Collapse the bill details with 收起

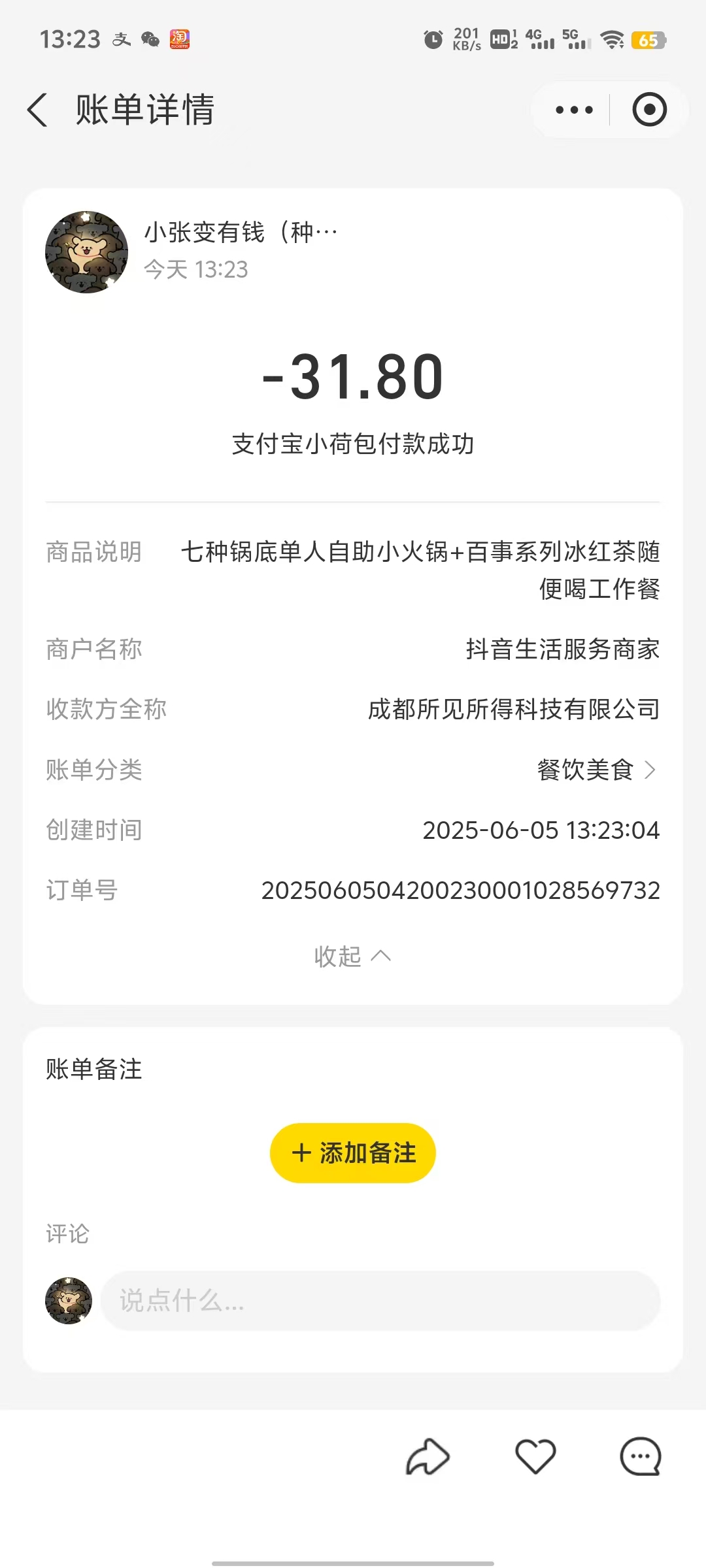(x=352, y=956)
